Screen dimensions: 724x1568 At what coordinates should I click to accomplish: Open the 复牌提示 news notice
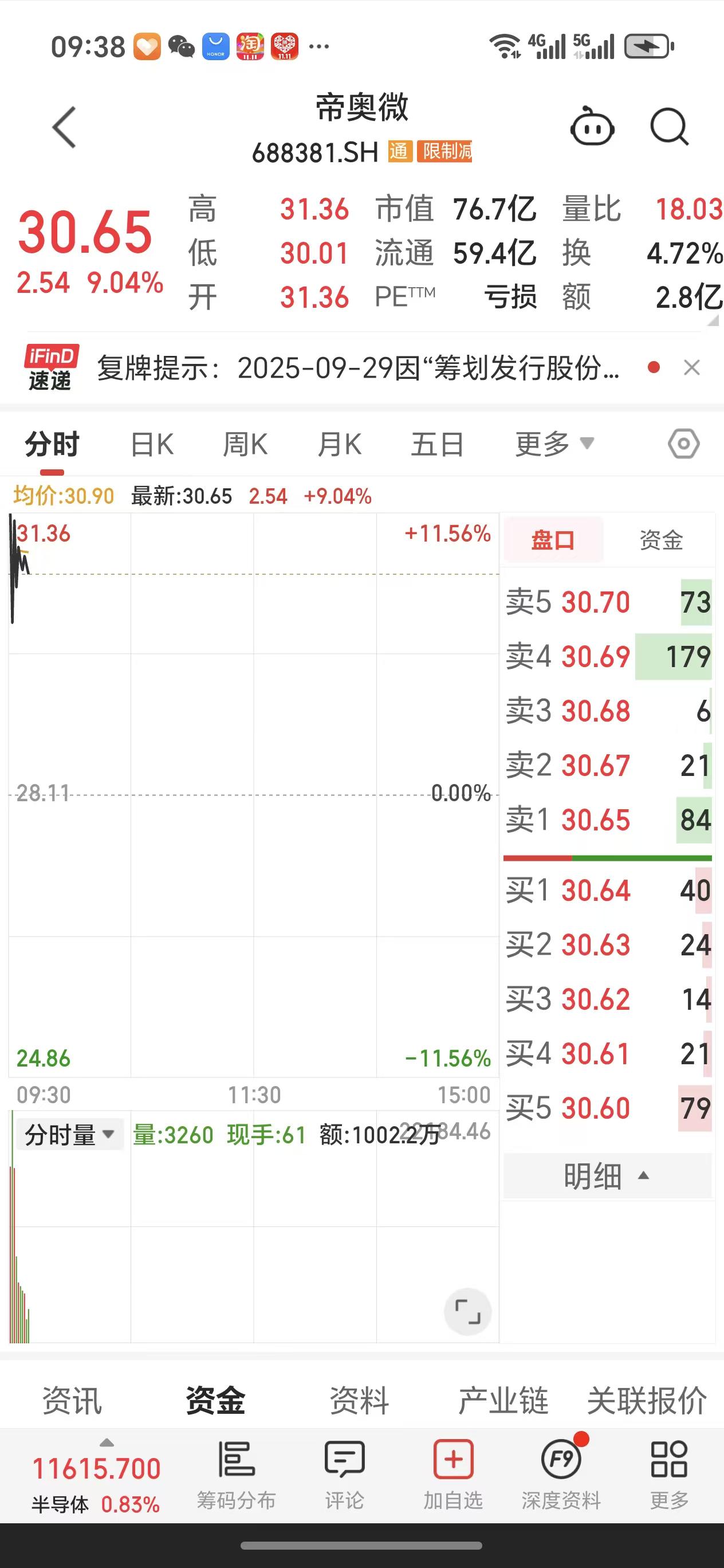[x=358, y=368]
